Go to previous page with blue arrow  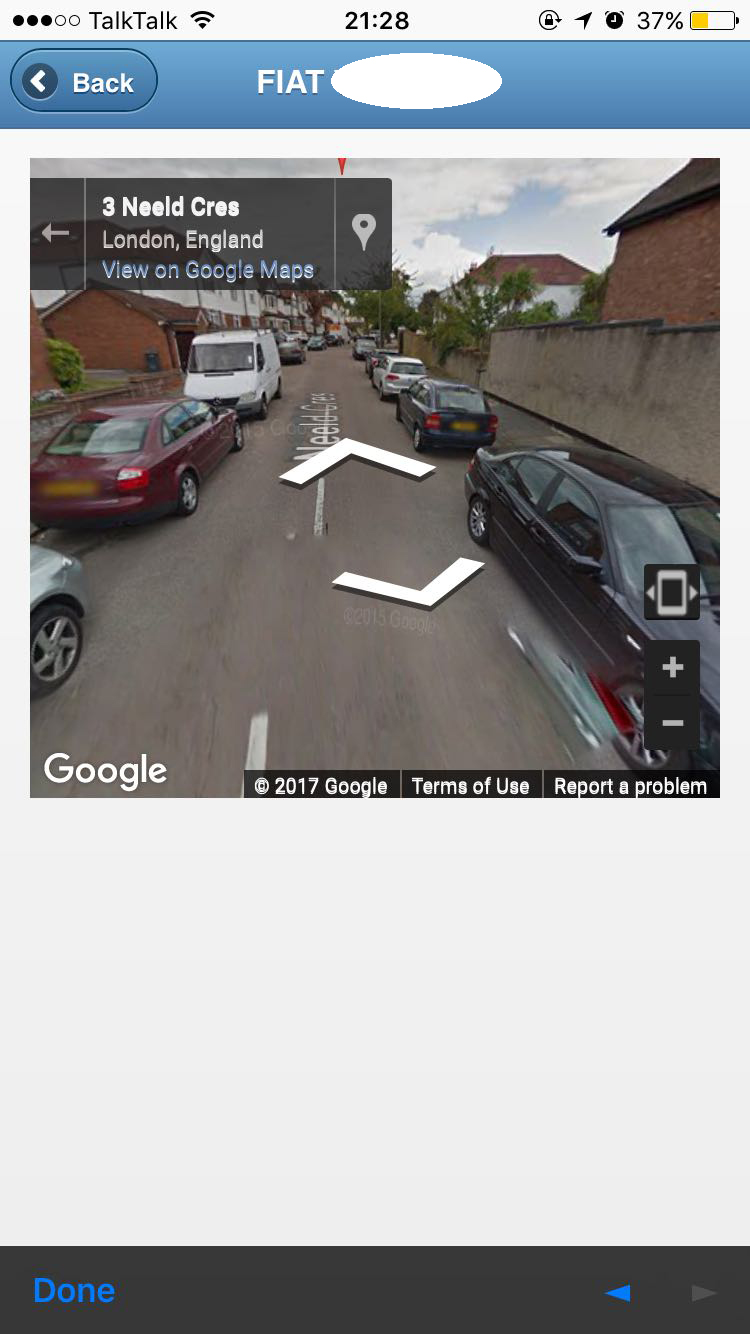click(618, 1293)
